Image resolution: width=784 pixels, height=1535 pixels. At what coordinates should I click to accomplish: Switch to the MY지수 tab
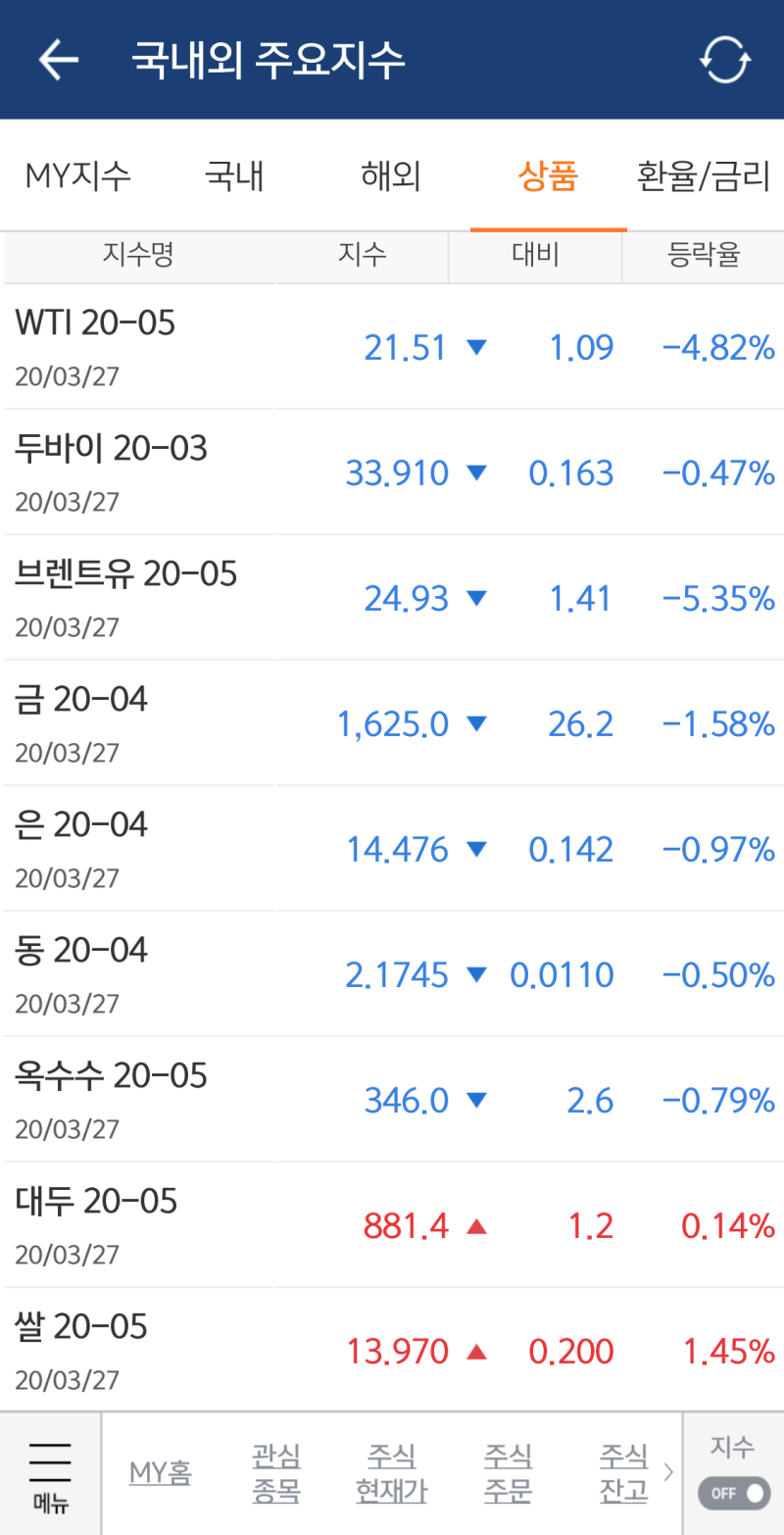(x=78, y=176)
